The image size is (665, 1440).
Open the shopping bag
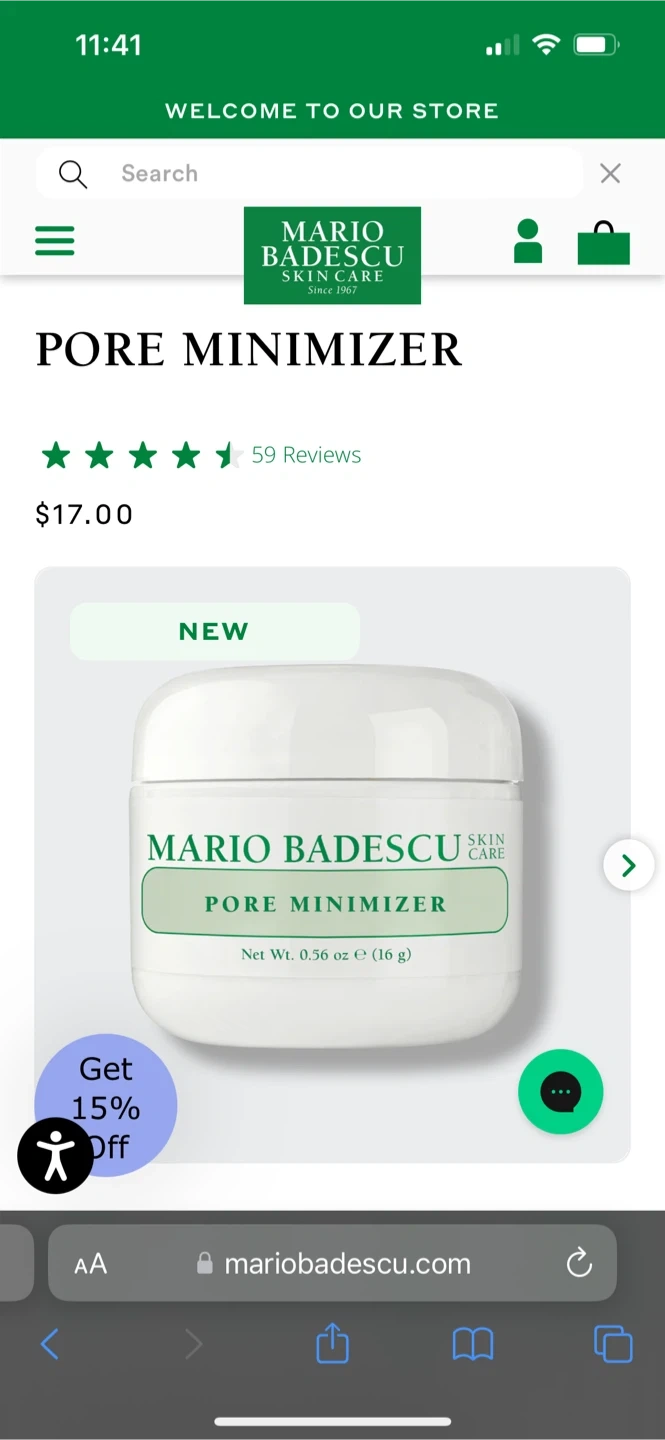(603, 243)
